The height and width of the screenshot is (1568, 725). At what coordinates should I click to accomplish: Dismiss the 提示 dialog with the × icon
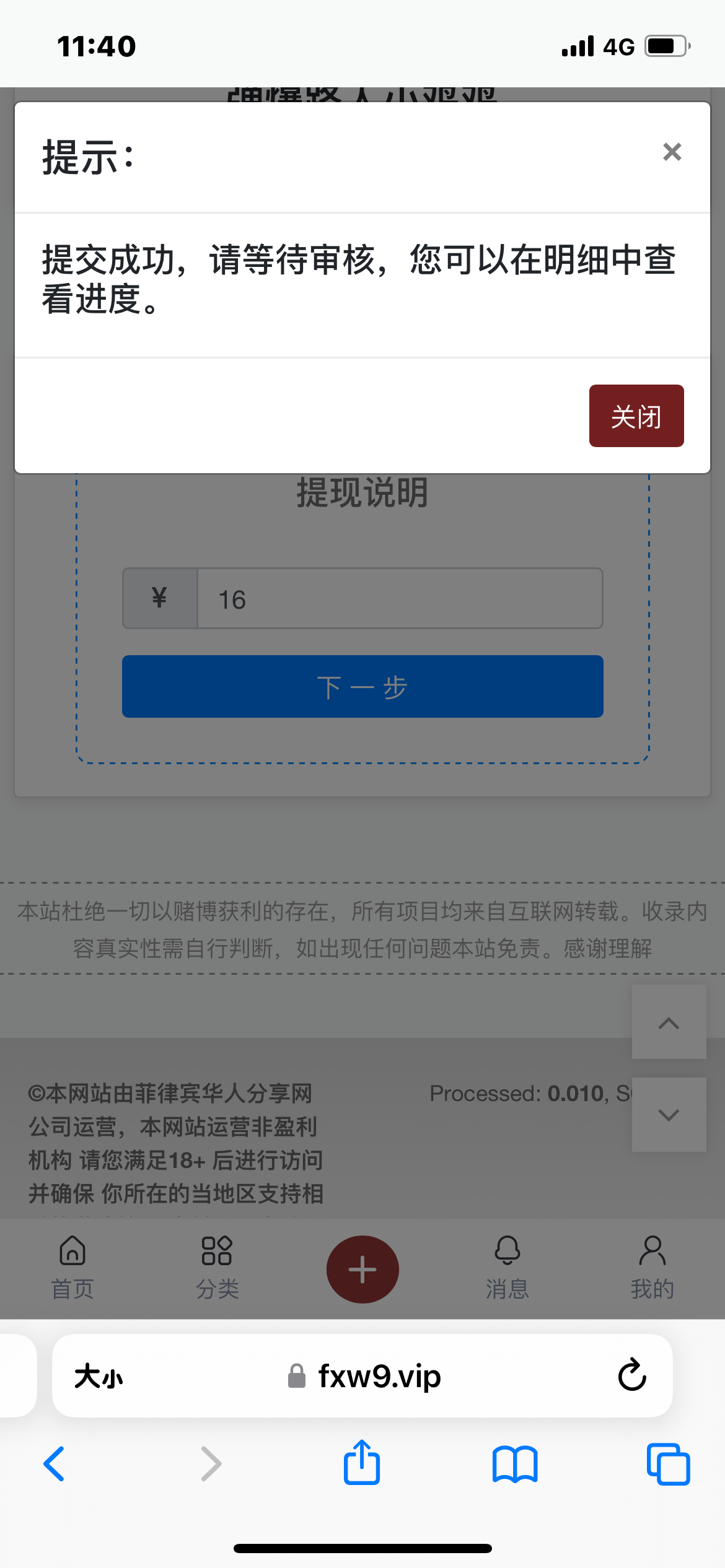tap(672, 152)
